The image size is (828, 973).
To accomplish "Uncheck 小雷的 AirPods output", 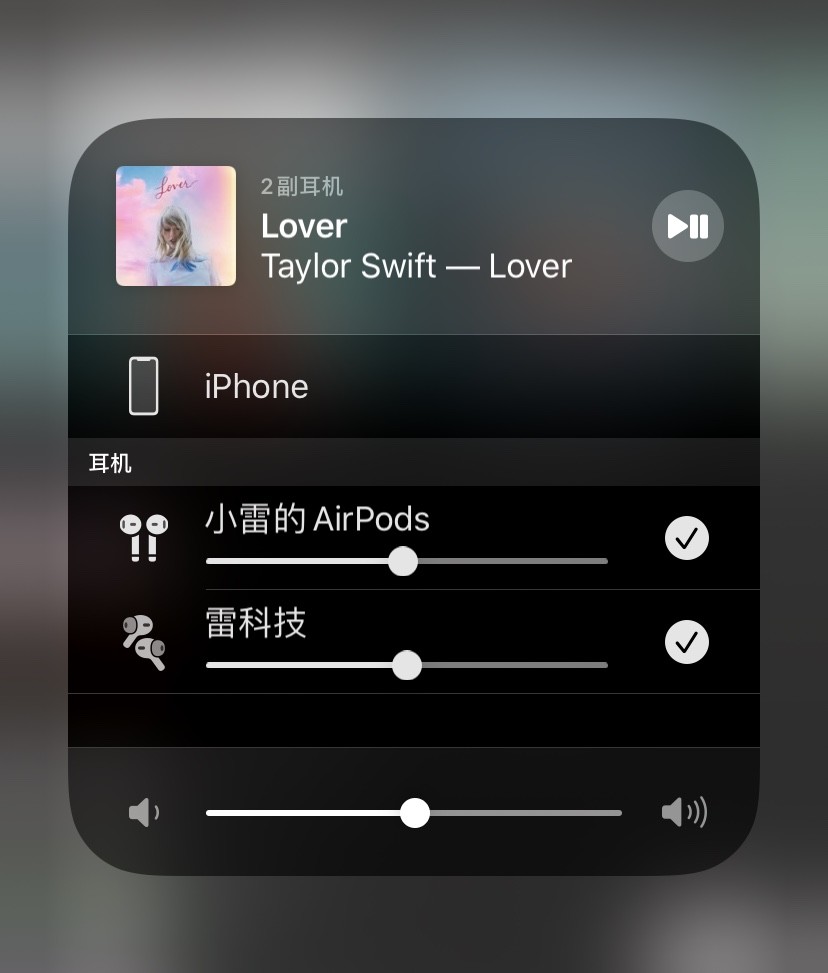I will point(686,539).
